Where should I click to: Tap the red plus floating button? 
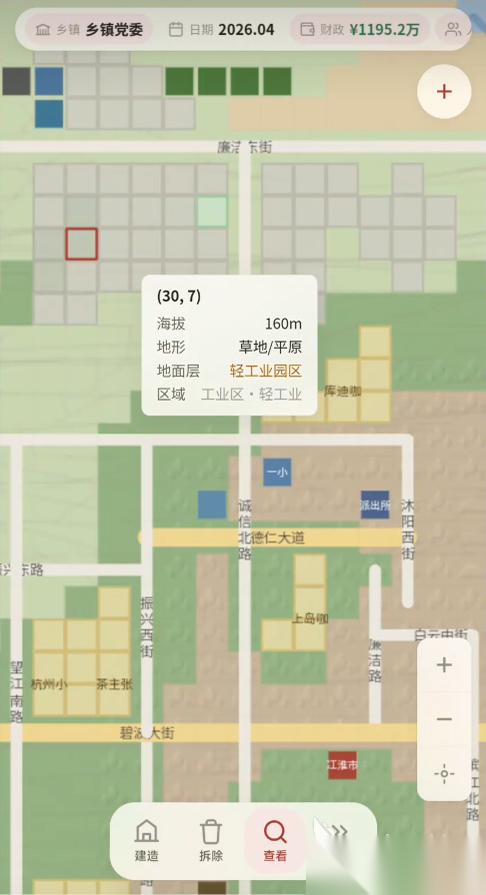(x=444, y=92)
